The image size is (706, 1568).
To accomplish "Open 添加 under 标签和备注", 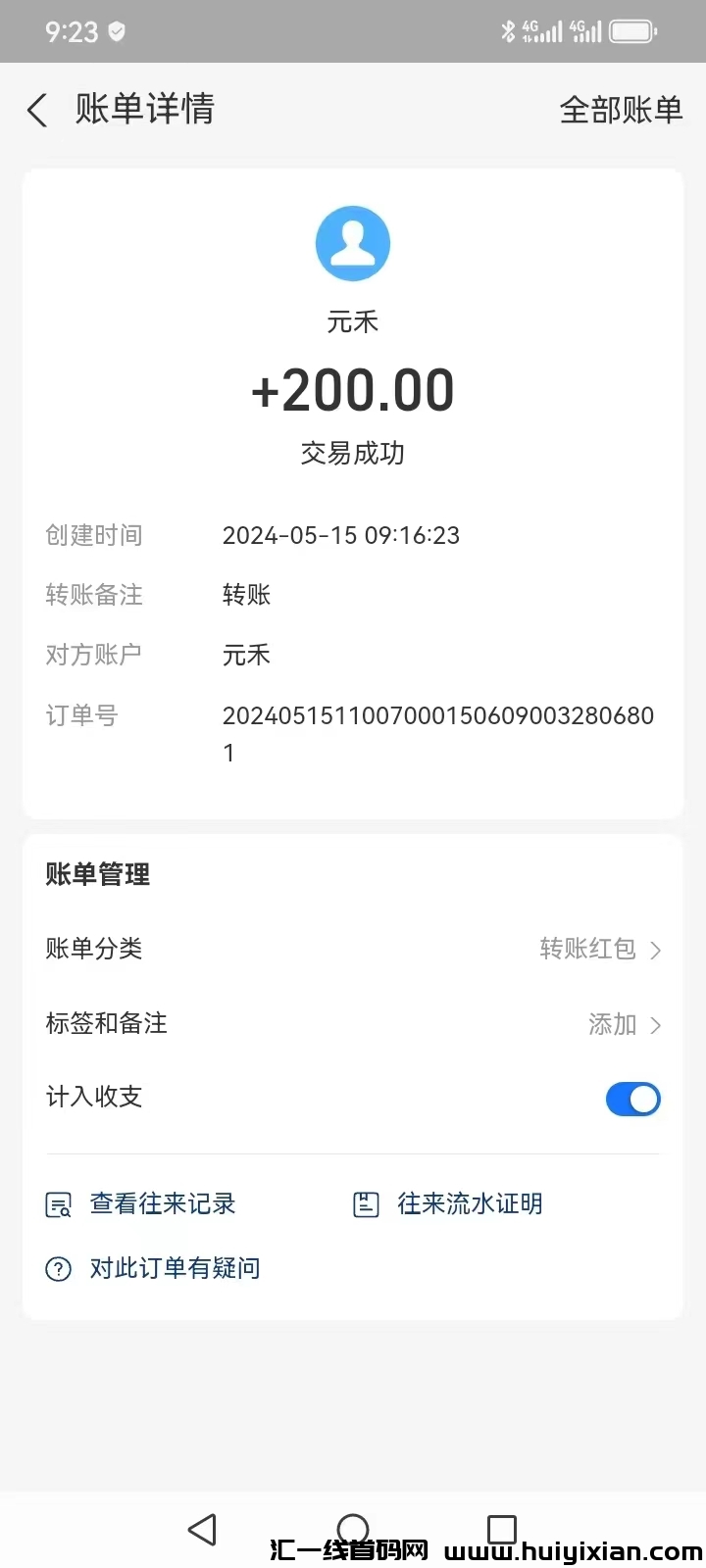I will point(612,1024).
